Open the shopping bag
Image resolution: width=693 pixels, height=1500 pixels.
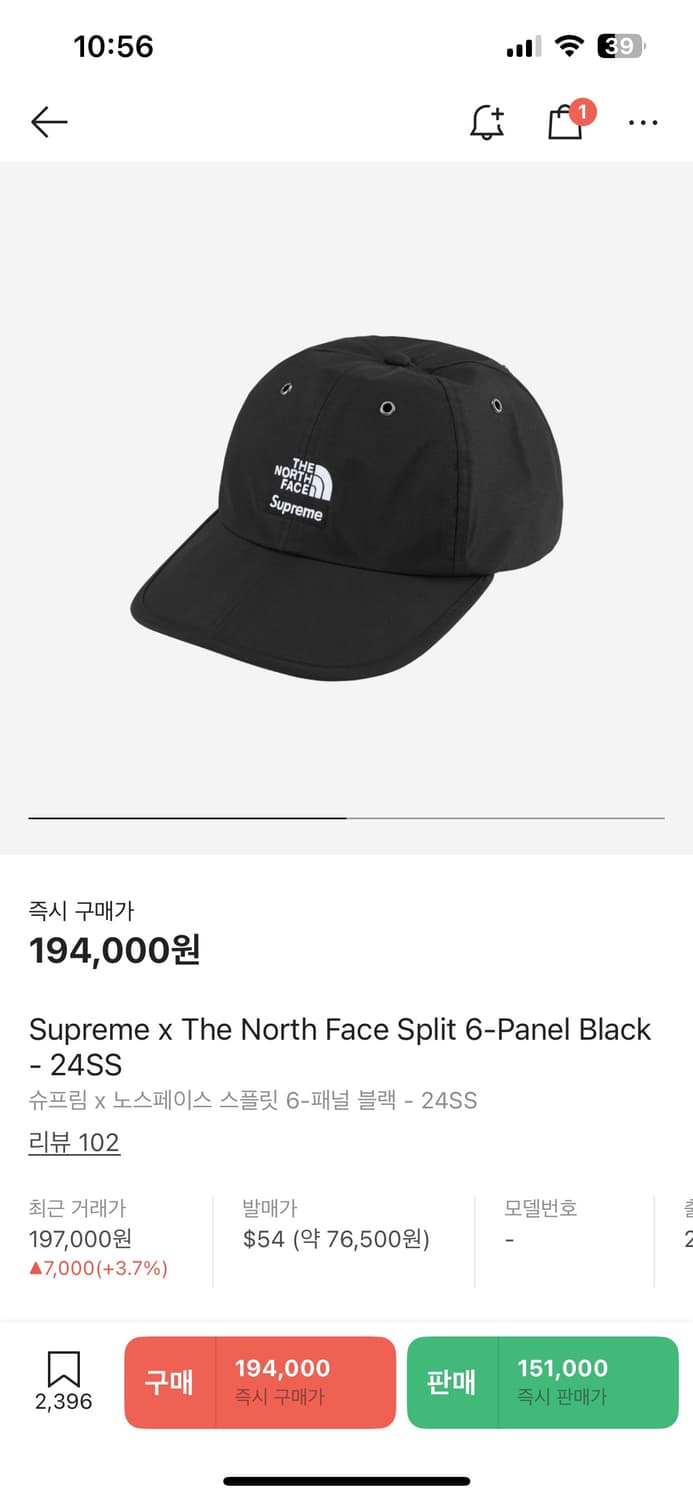[x=566, y=122]
